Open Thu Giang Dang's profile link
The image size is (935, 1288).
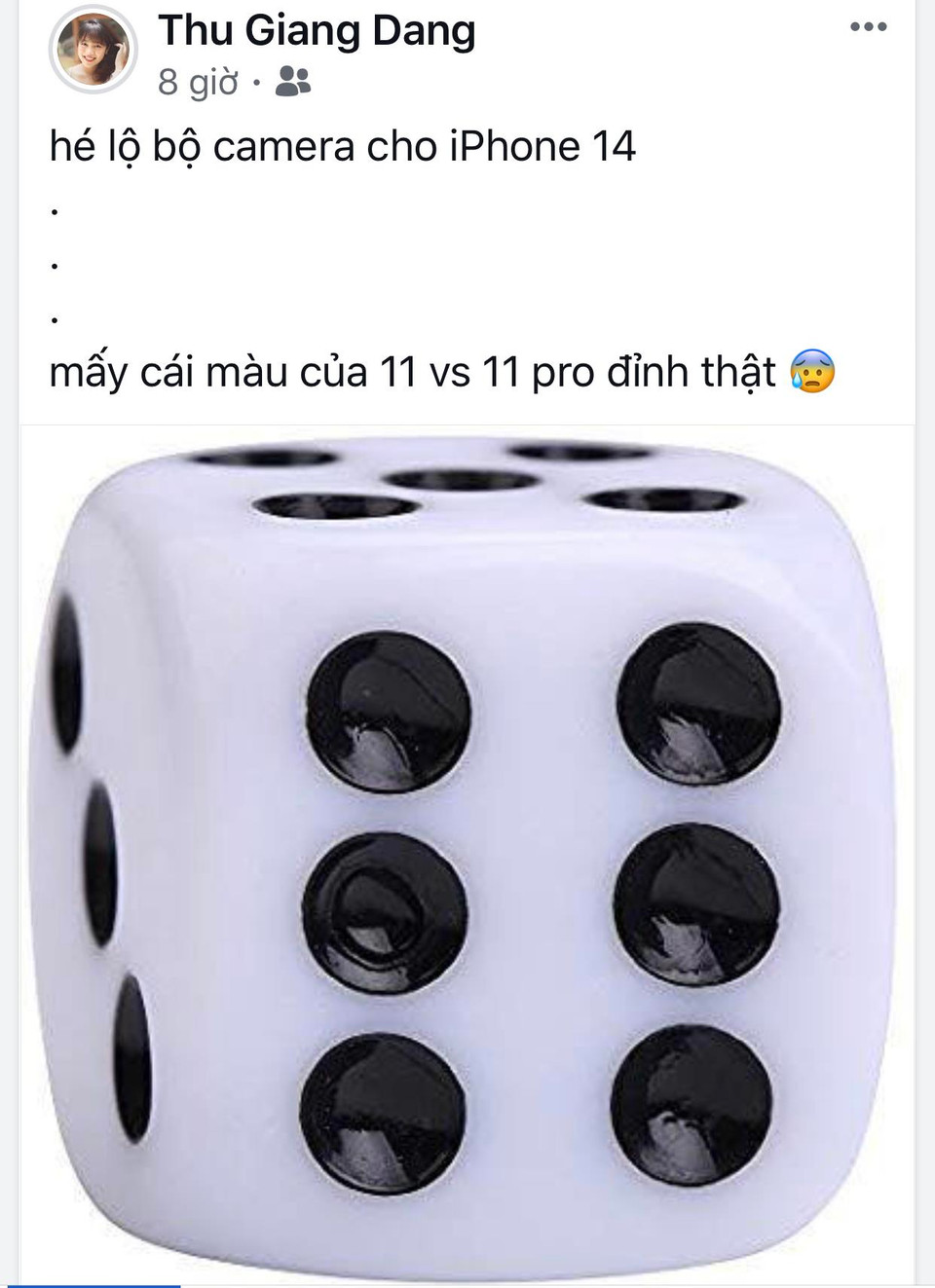pyautogui.click(x=317, y=29)
